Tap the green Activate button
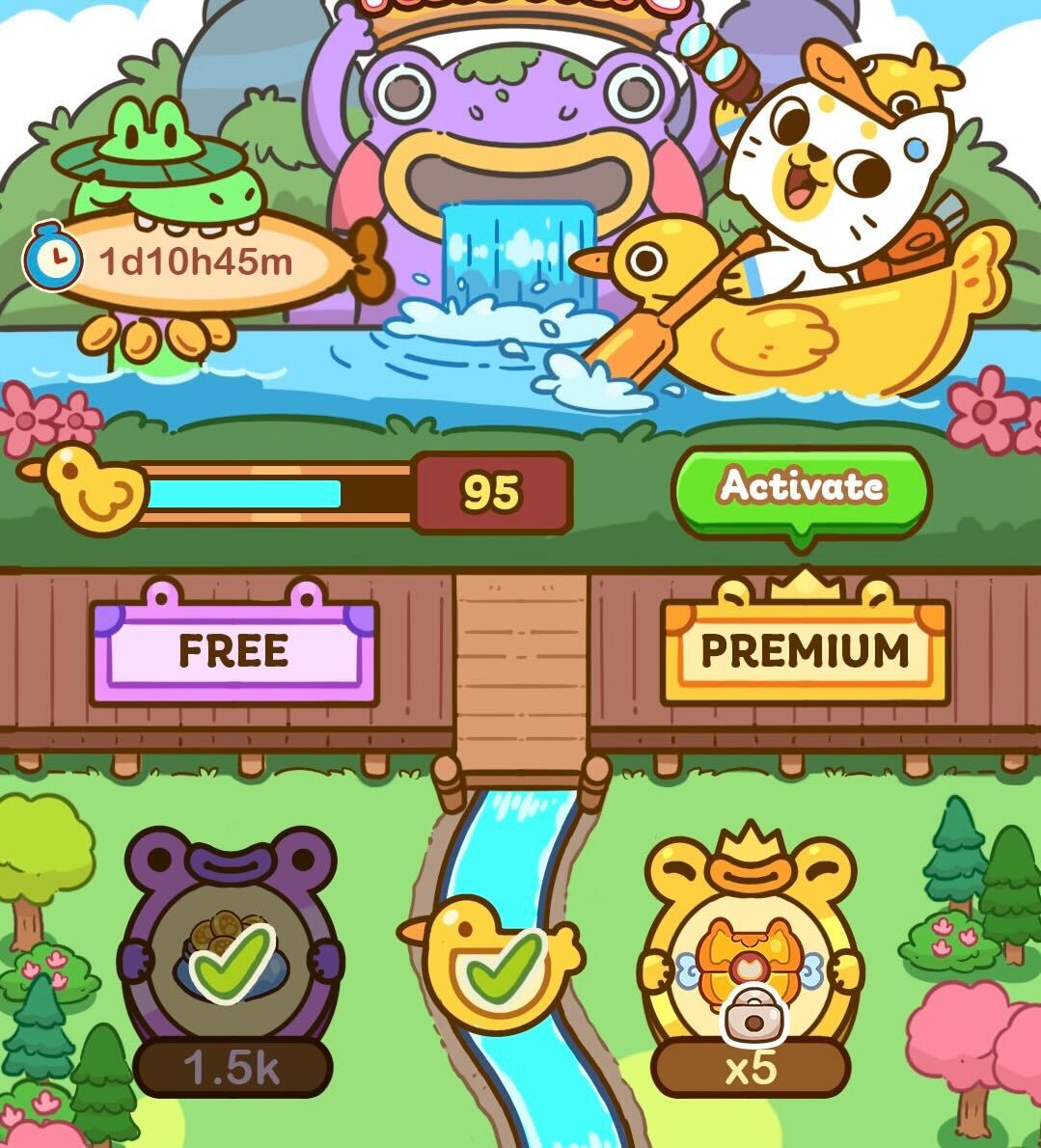The height and width of the screenshot is (1148, 1041). point(801,489)
